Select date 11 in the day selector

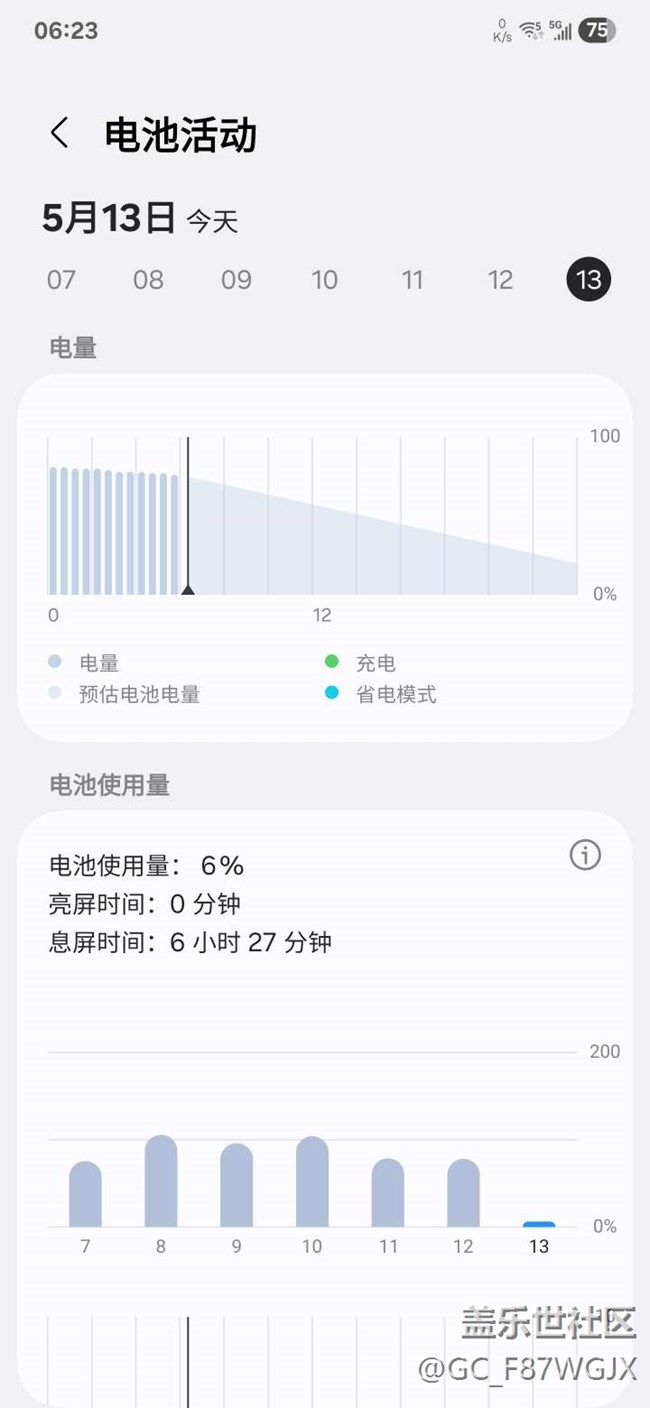tap(412, 279)
